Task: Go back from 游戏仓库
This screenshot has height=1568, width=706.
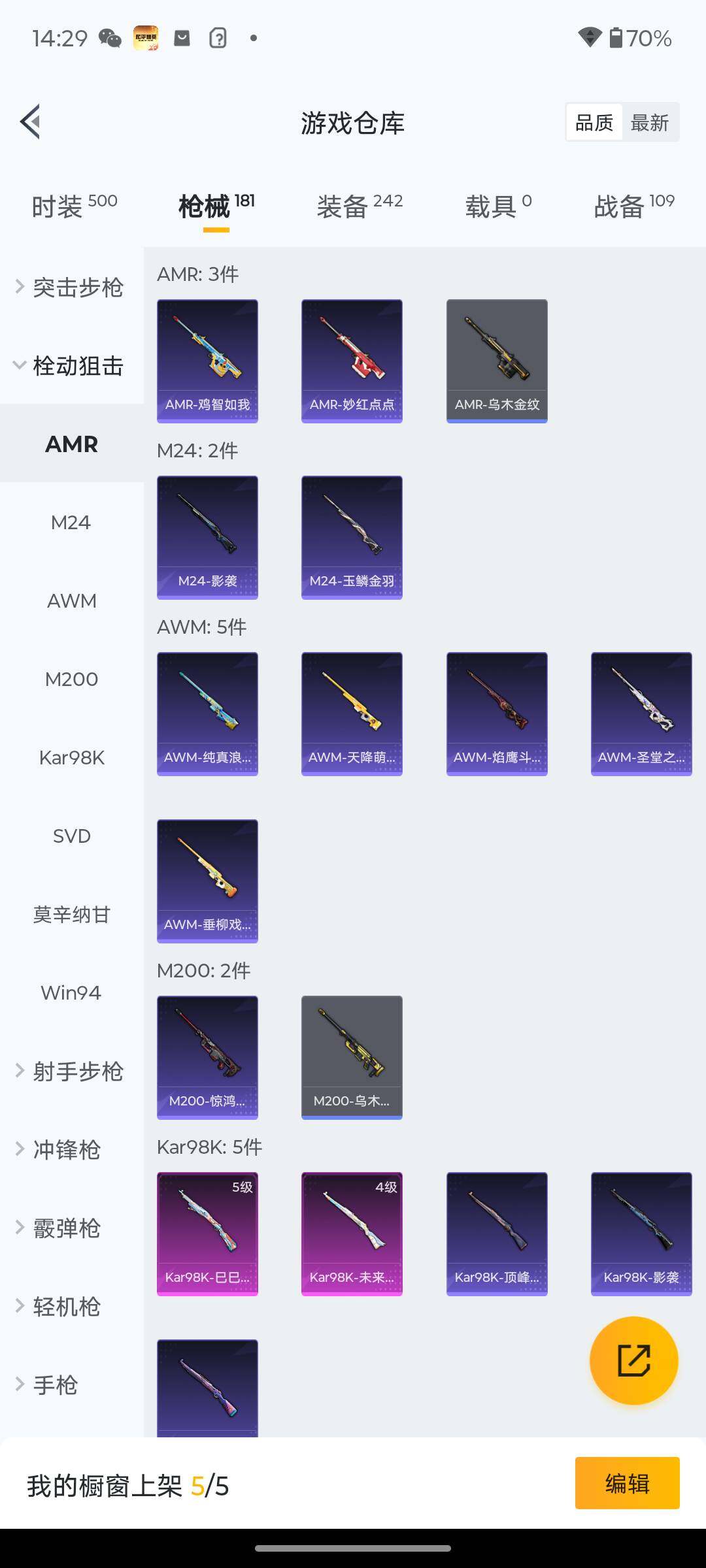Action: (31, 122)
